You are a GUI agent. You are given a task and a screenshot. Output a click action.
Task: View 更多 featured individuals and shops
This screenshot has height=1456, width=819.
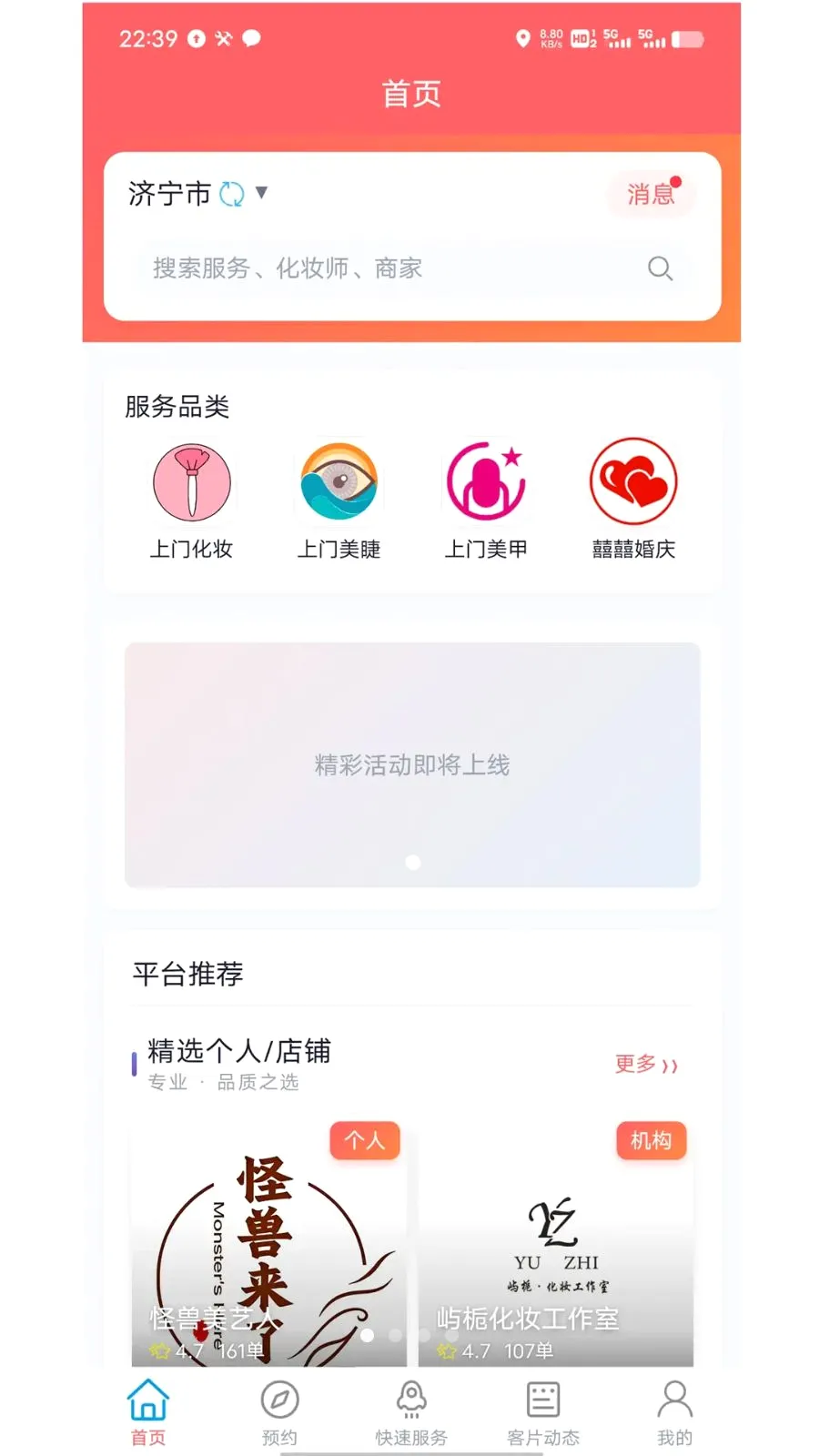click(x=646, y=1064)
